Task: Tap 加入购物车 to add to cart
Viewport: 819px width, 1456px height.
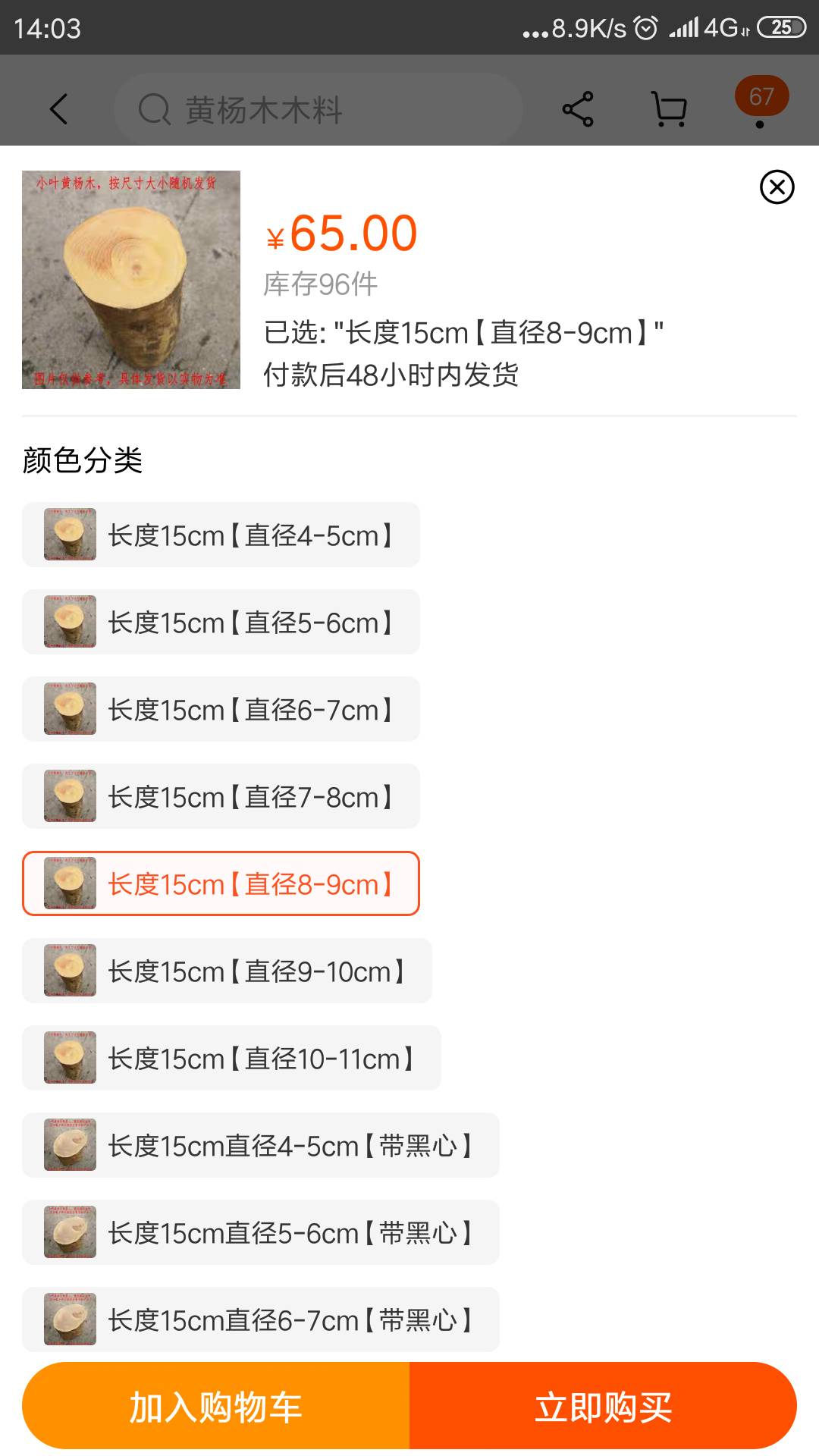Action: 216,1407
